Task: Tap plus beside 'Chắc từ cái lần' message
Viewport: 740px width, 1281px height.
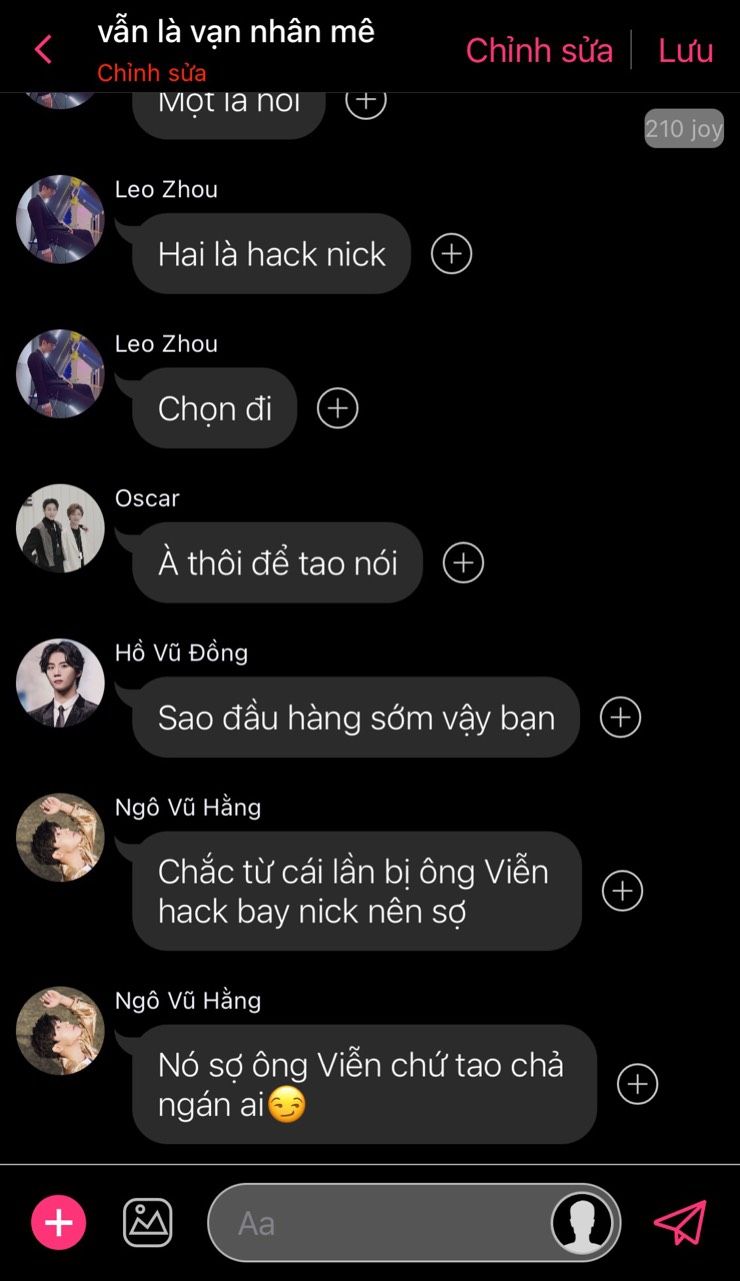Action: (622, 890)
